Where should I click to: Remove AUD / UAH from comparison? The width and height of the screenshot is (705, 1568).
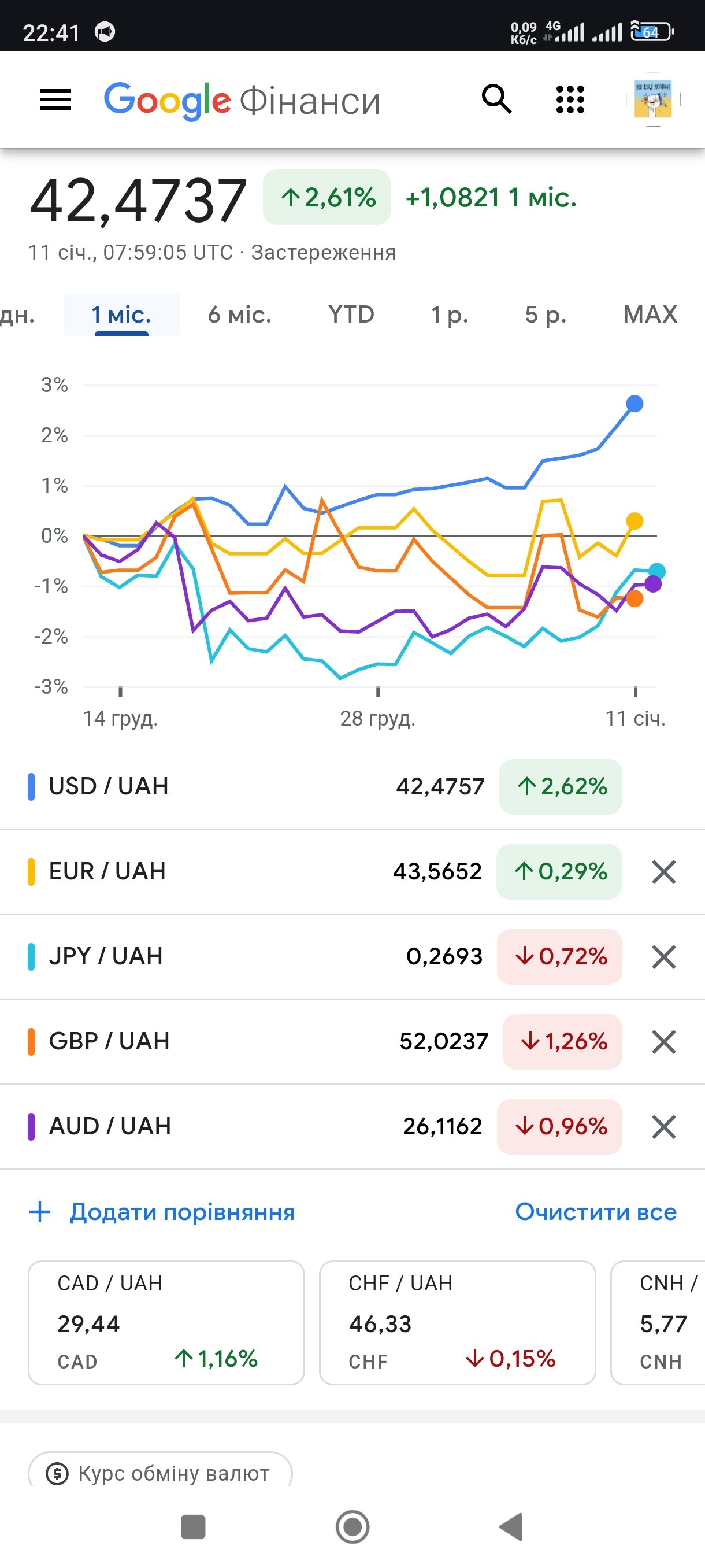coord(663,1127)
